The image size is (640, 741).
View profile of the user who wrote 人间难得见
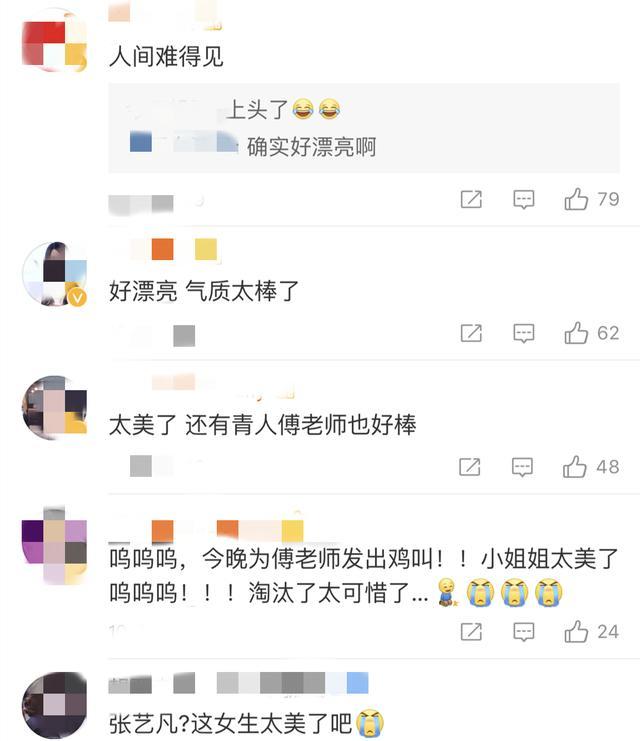[x=54, y=40]
